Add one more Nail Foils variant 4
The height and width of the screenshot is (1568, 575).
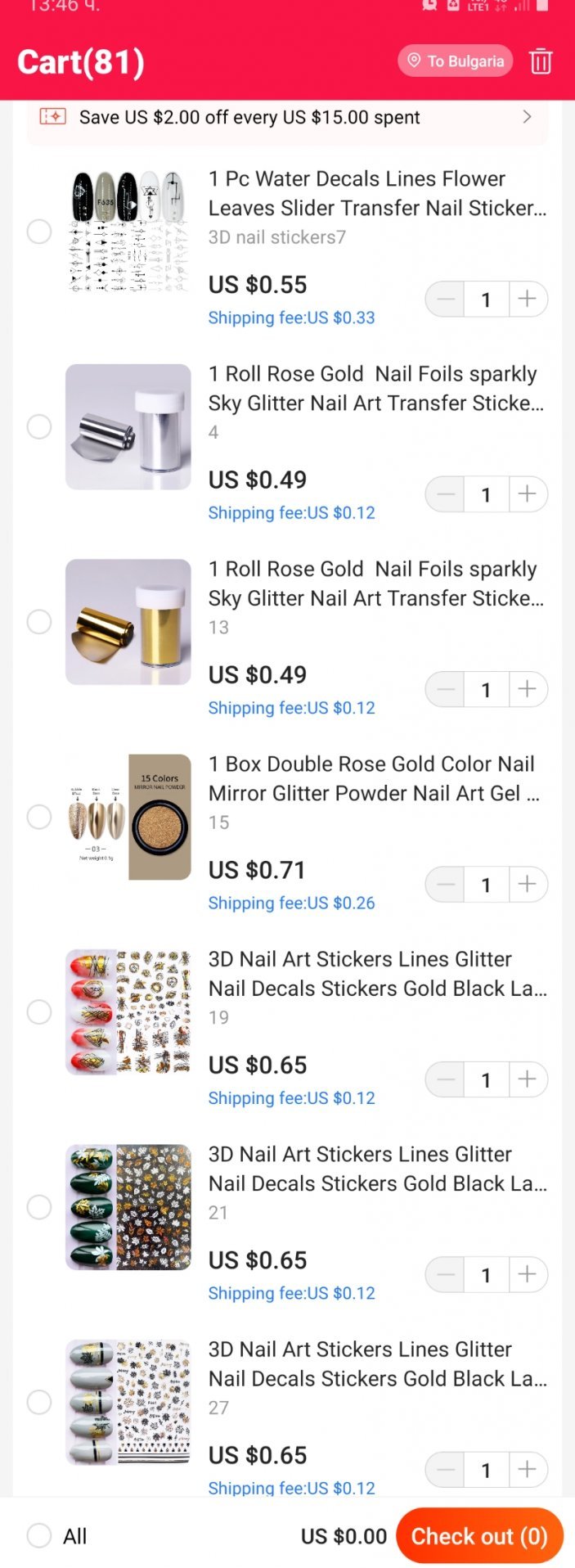(x=528, y=493)
